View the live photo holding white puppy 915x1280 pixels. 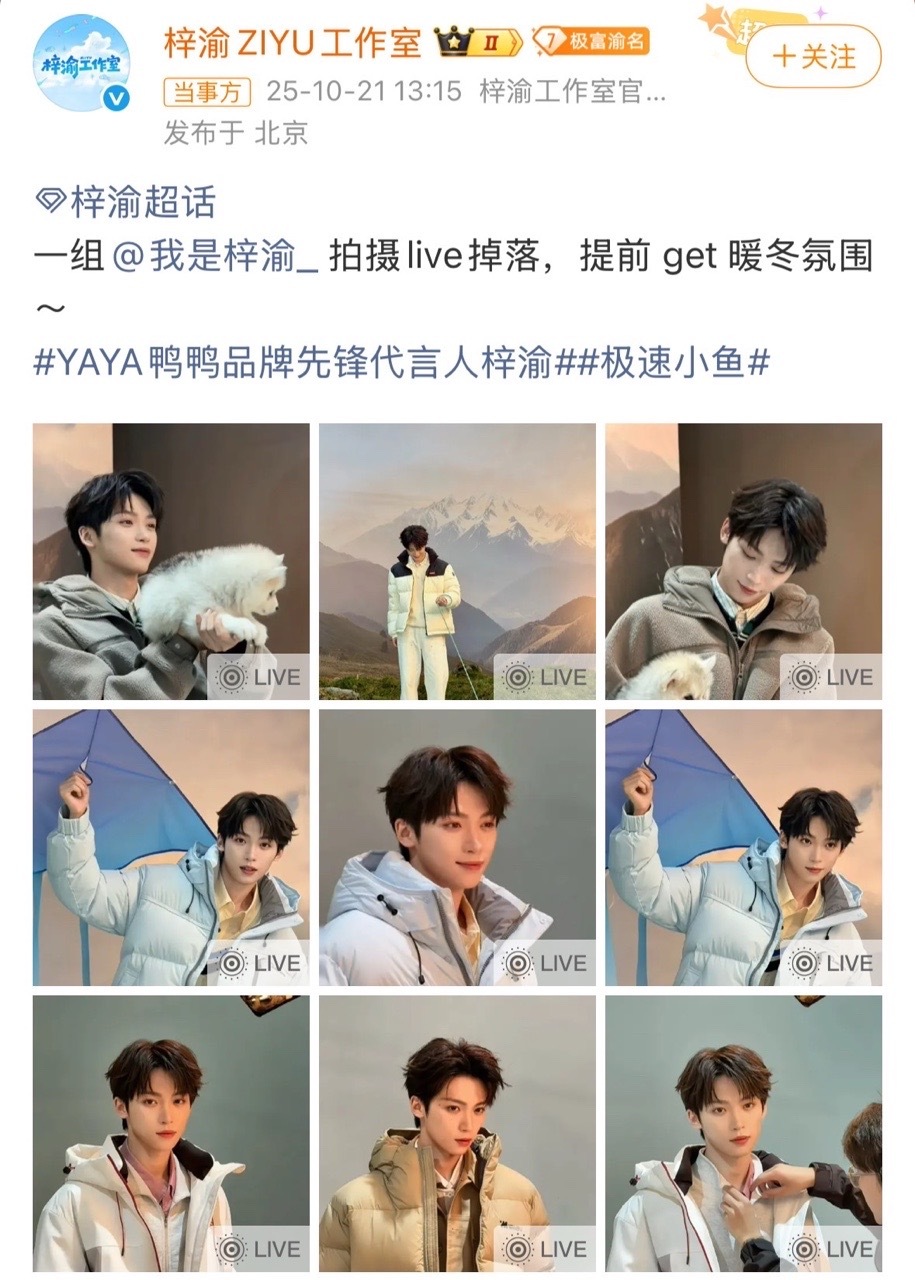(x=171, y=561)
